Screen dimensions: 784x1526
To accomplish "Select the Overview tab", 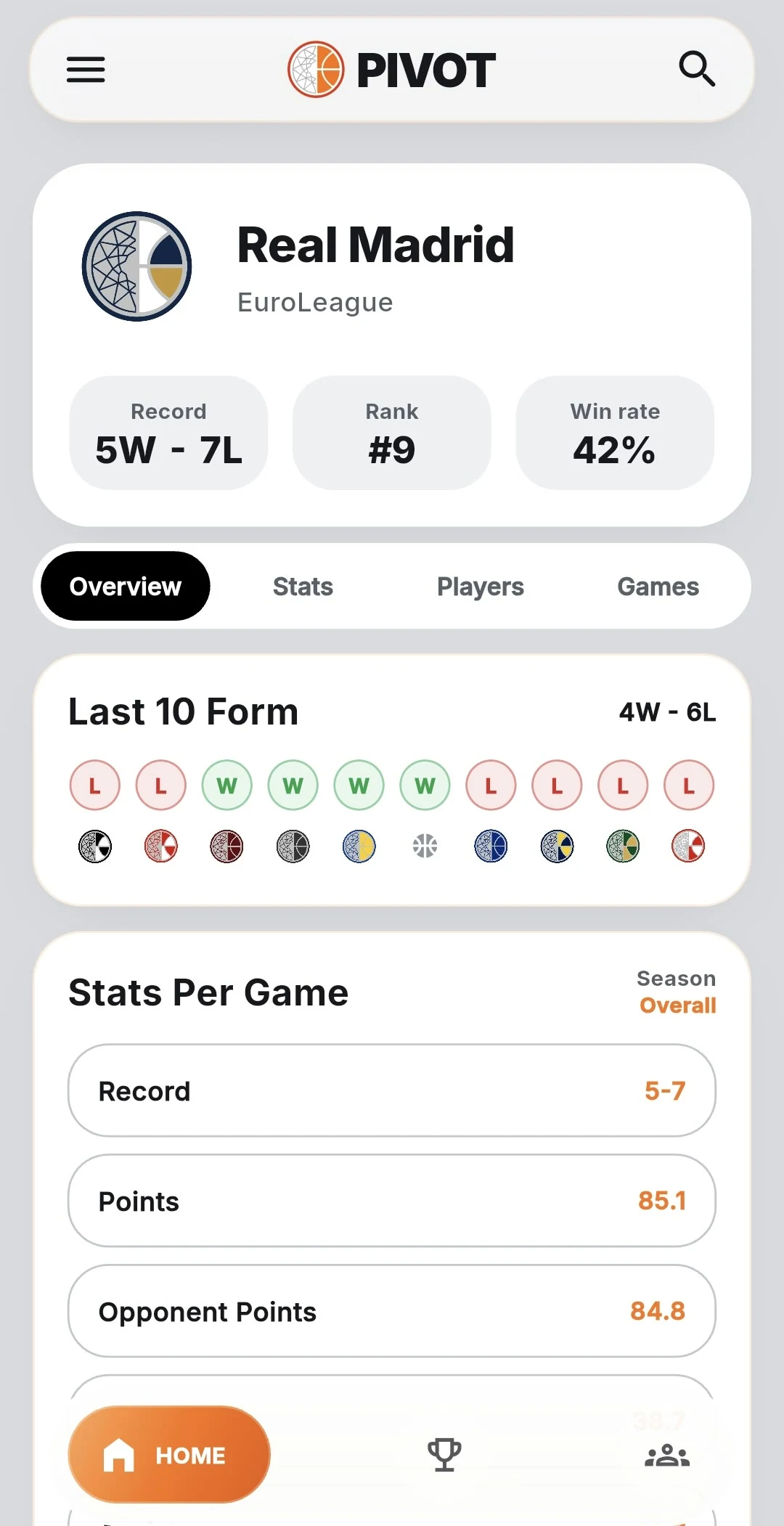I will [x=126, y=587].
